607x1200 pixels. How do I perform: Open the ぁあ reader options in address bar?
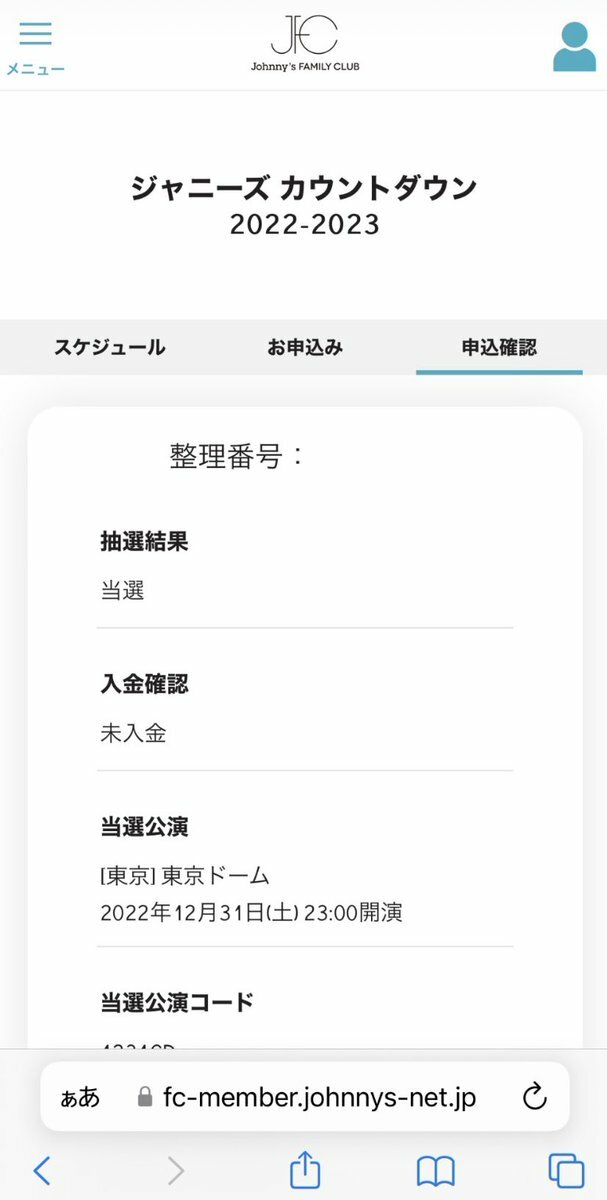pyautogui.click(x=80, y=1097)
